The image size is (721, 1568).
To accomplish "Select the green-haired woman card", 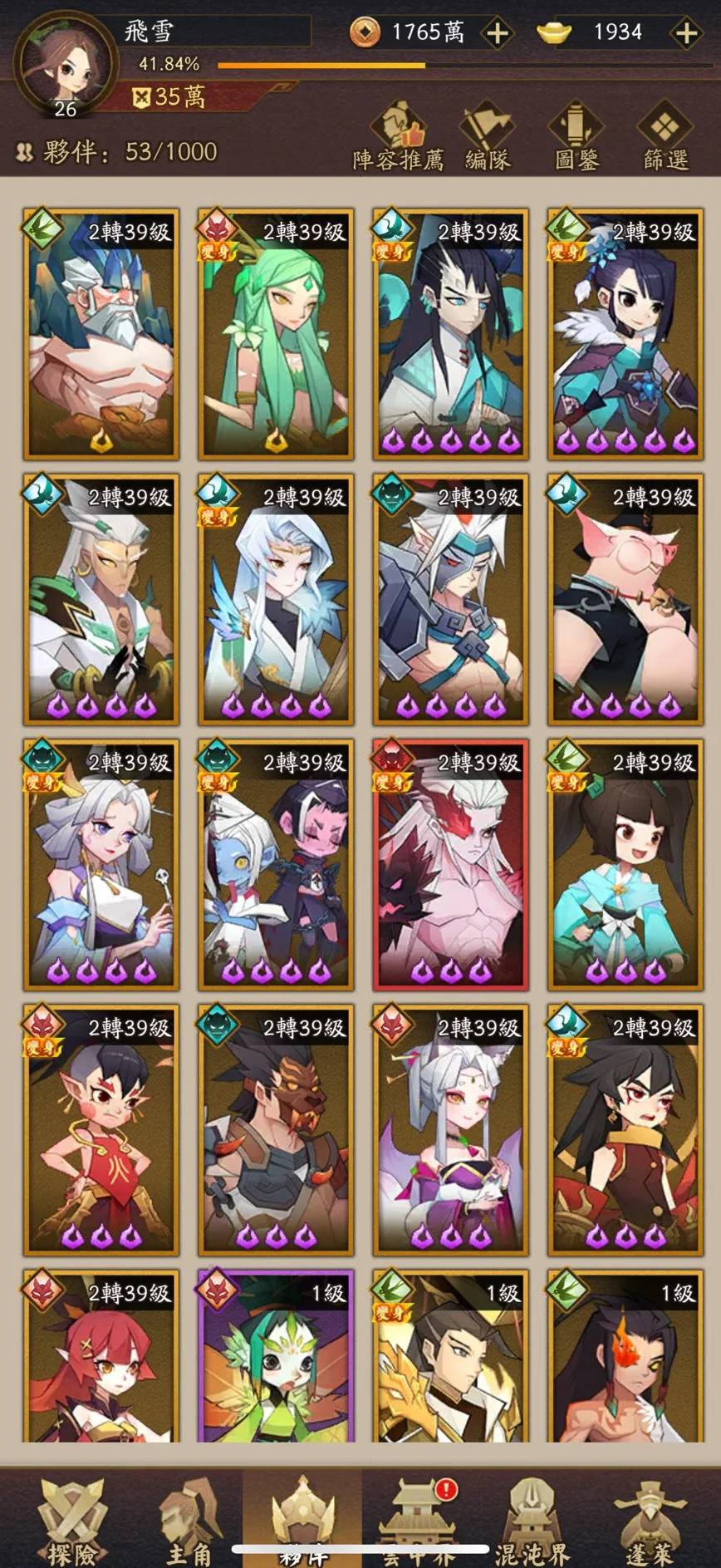I will [276, 334].
